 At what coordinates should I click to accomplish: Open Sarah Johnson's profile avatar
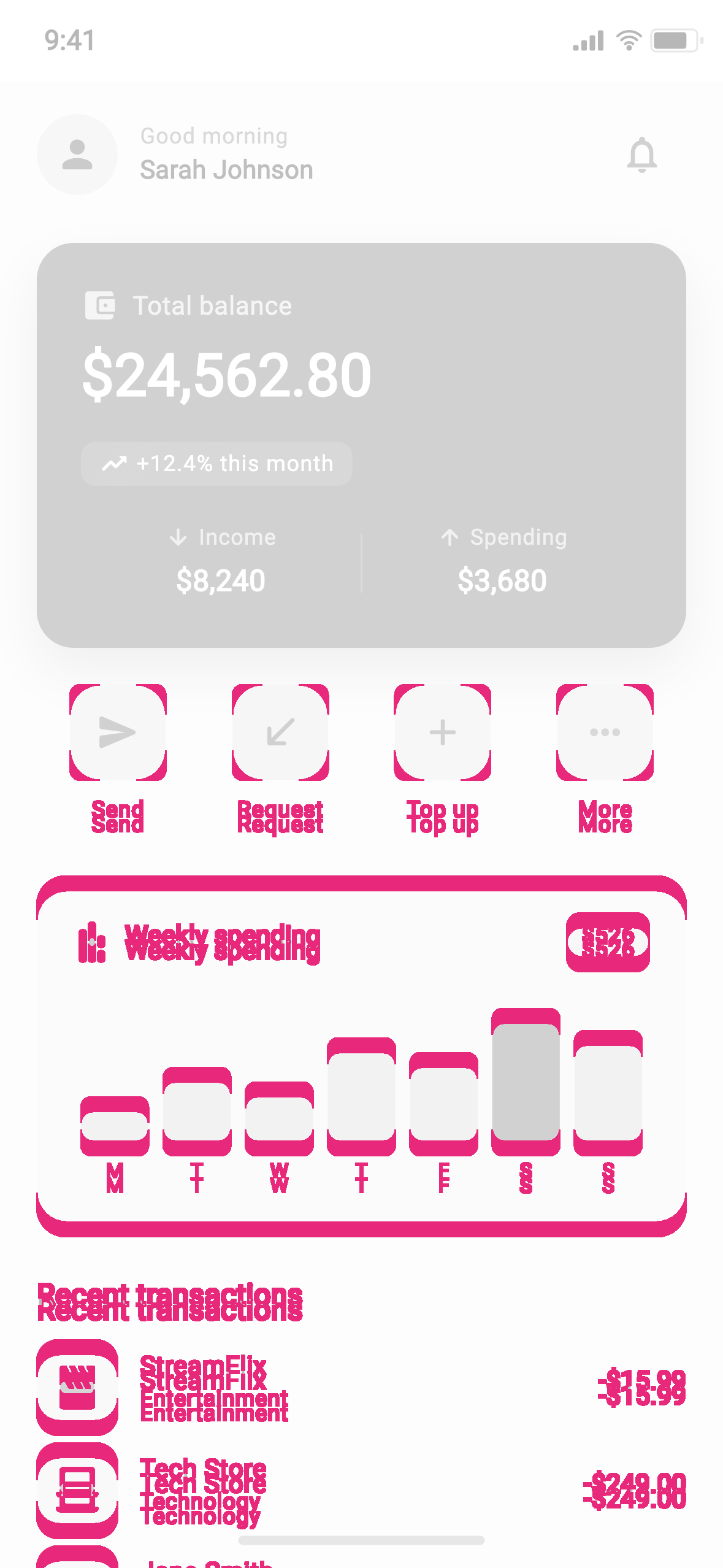pos(77,155)
